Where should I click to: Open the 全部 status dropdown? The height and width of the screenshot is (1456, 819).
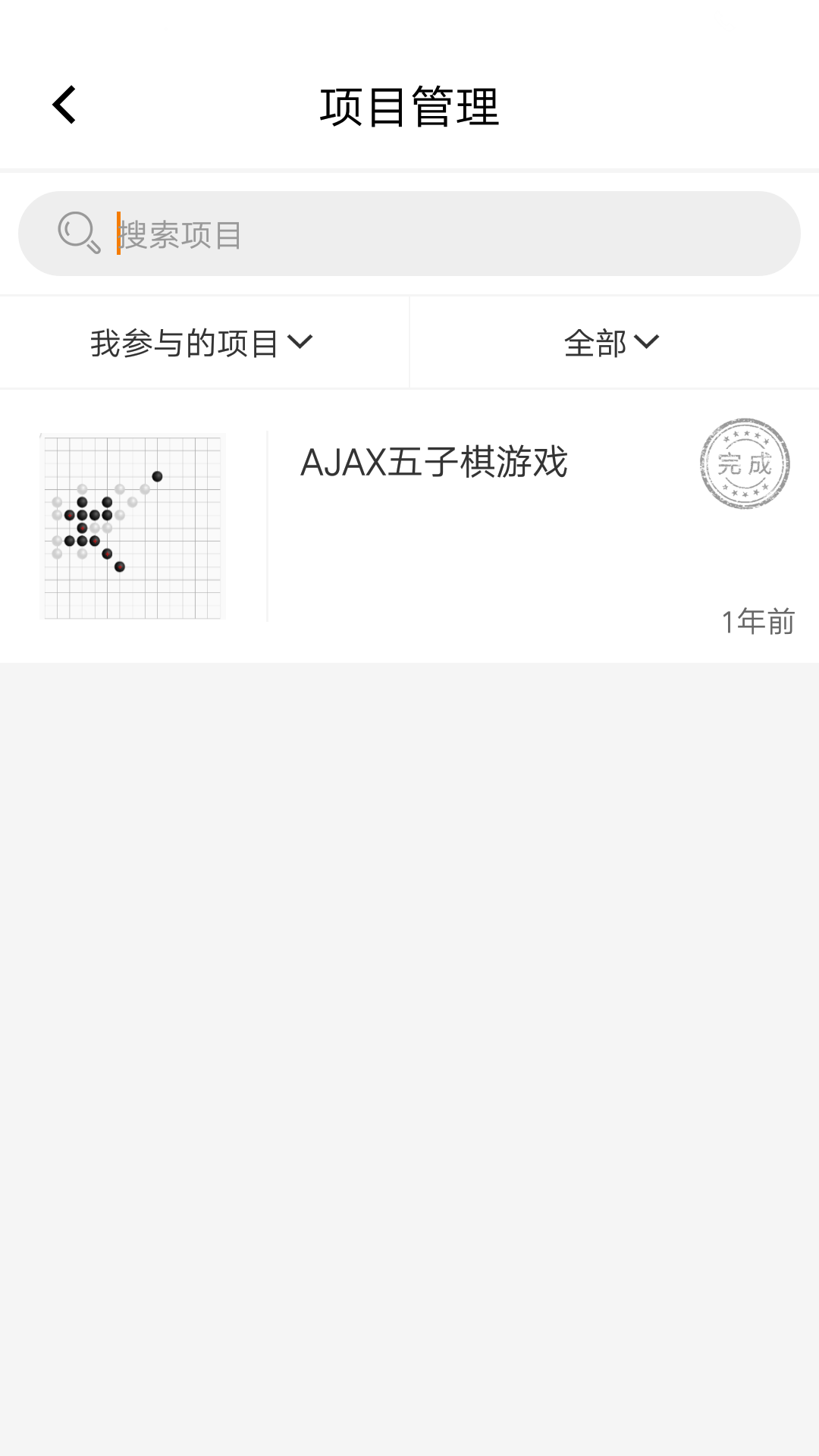tap(611, 343)
